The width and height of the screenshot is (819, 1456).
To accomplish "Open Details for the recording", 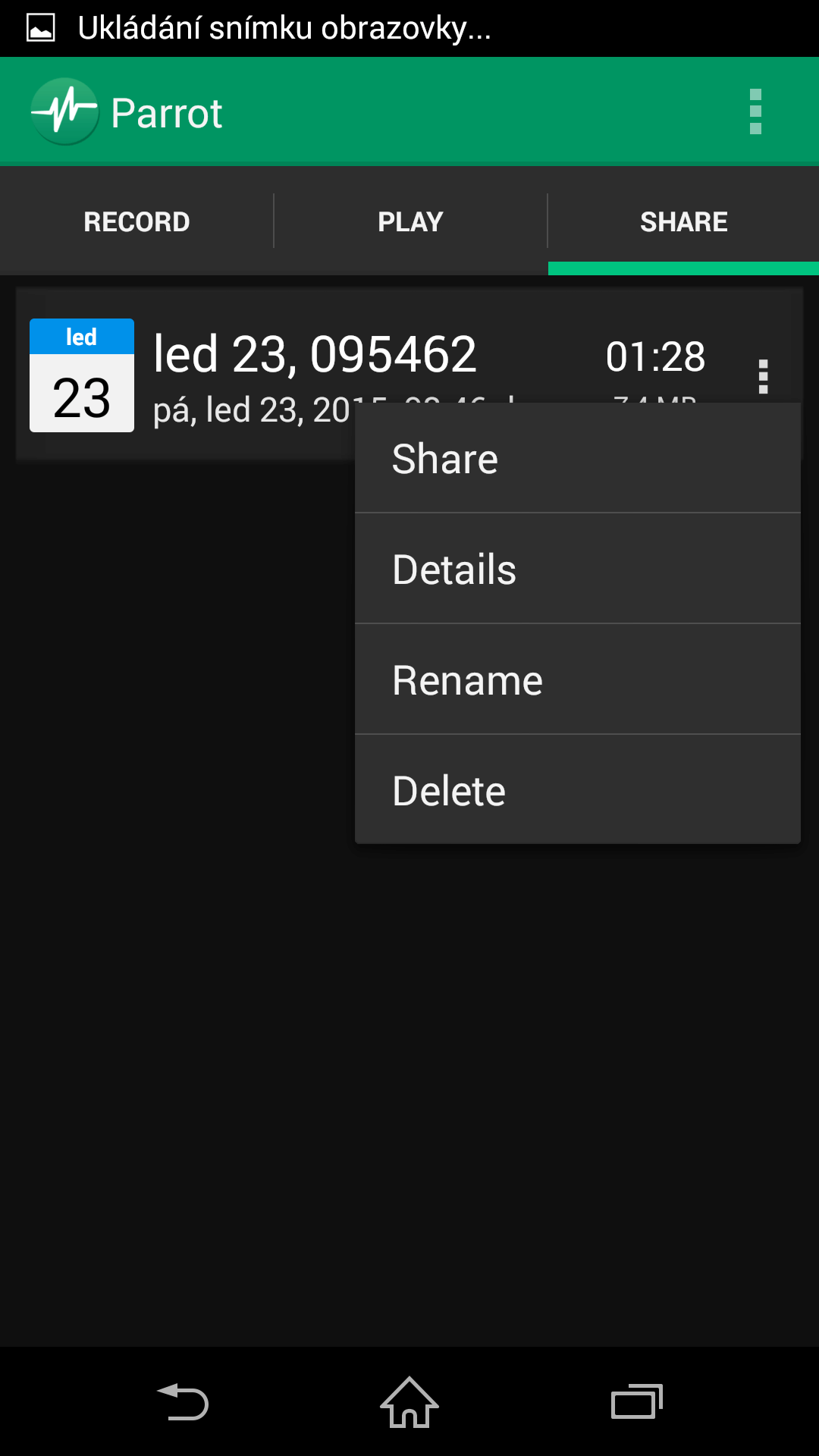I will pos(578,569).
